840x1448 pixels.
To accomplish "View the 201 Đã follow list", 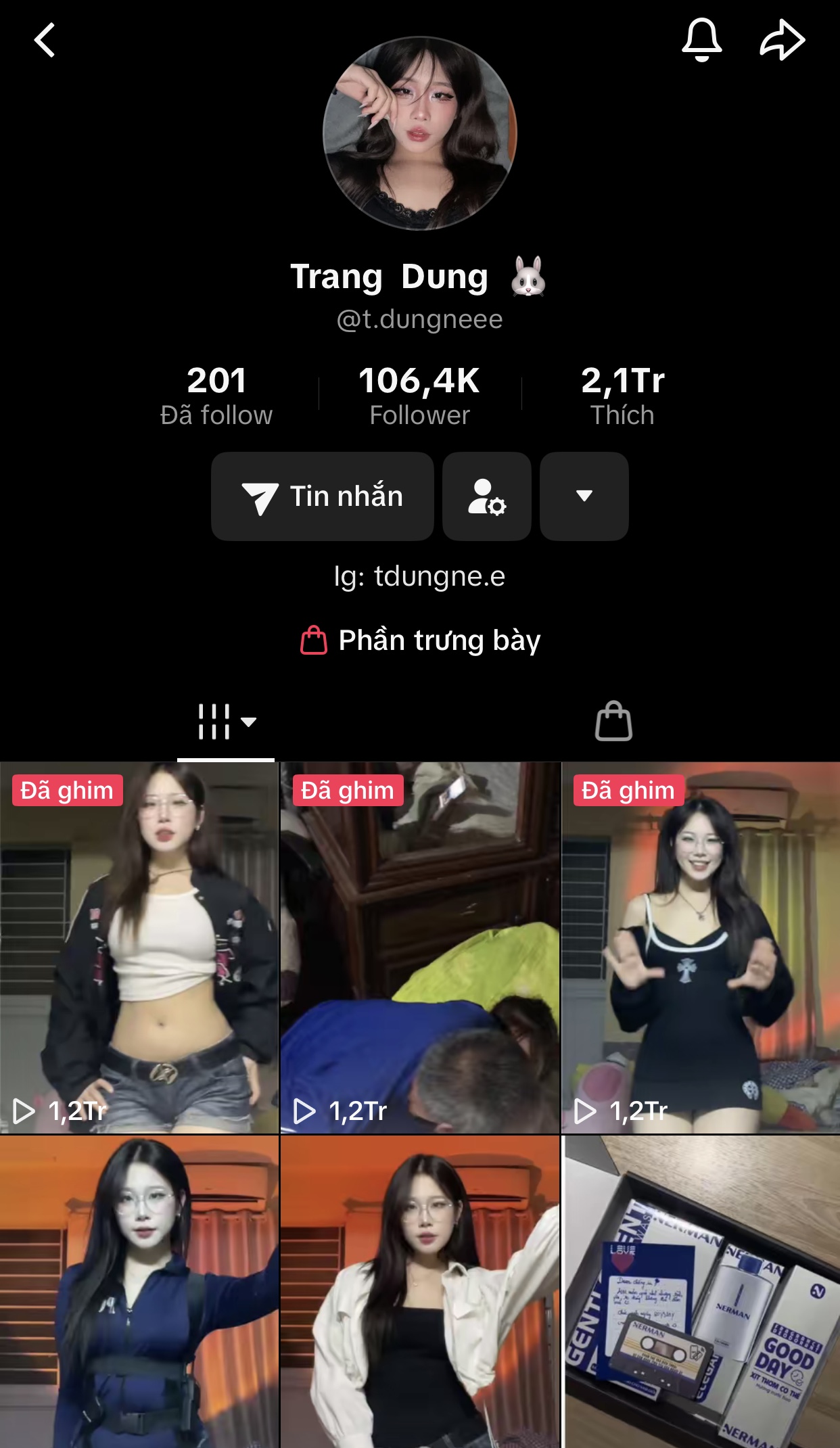I will click(216, 395).
